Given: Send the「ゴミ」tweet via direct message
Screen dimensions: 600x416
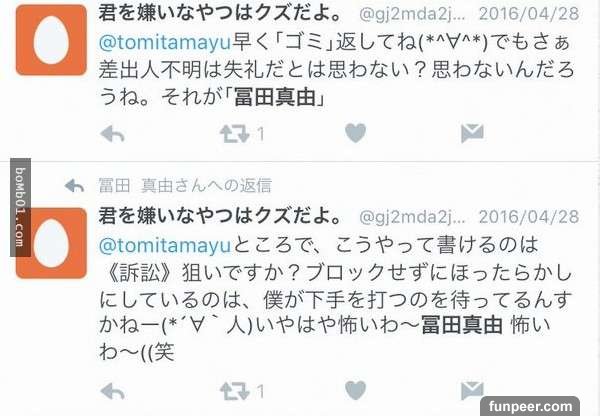Looking at the screenshot, I should tap(472, 133).
